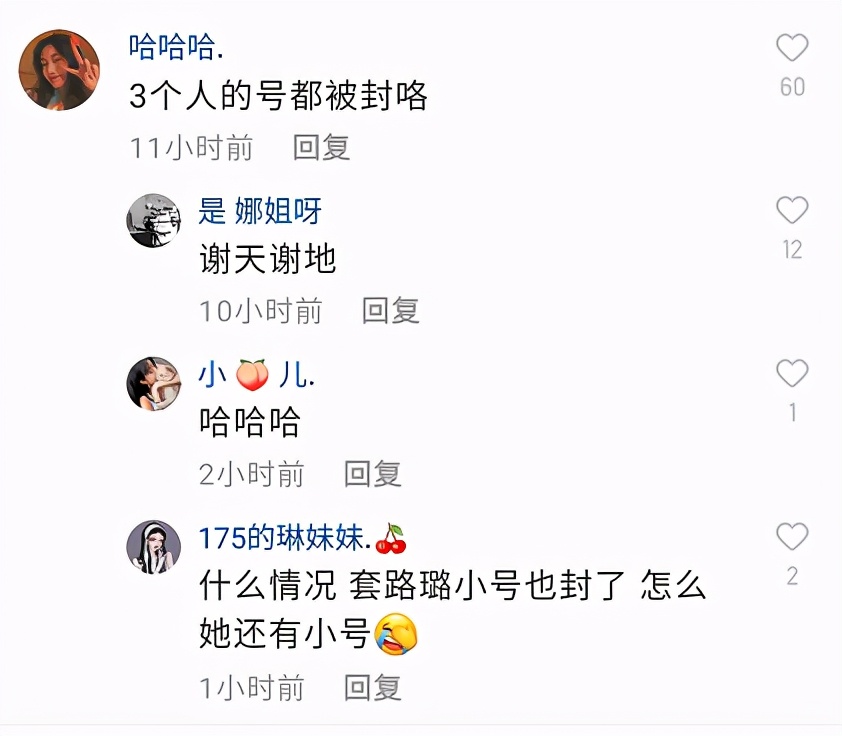This screenshot has width=842, height=736.
Task: Like 175的琳妹妹's reply
Action: [x=792, y=537]
